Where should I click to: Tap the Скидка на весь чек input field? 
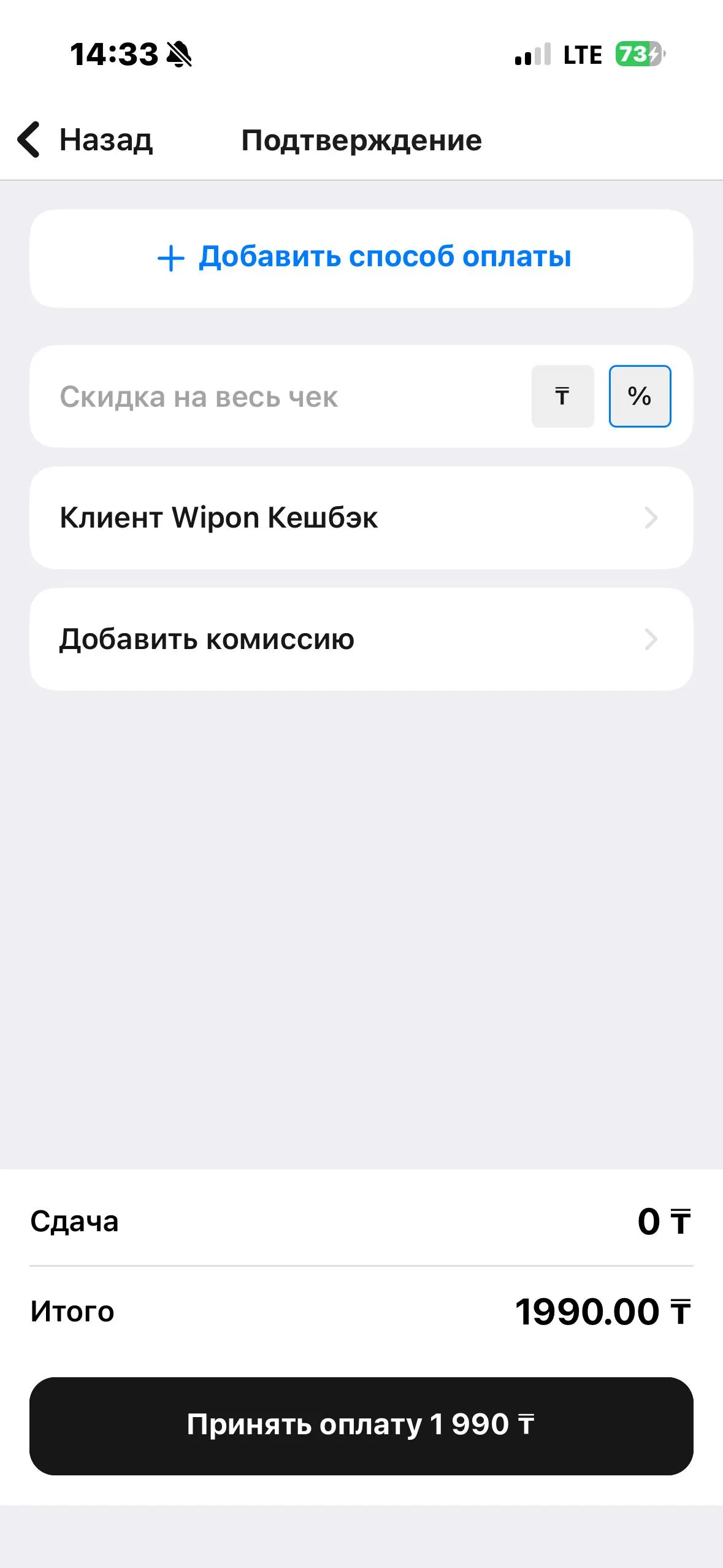pyautogui.click(x=245, y=396)
